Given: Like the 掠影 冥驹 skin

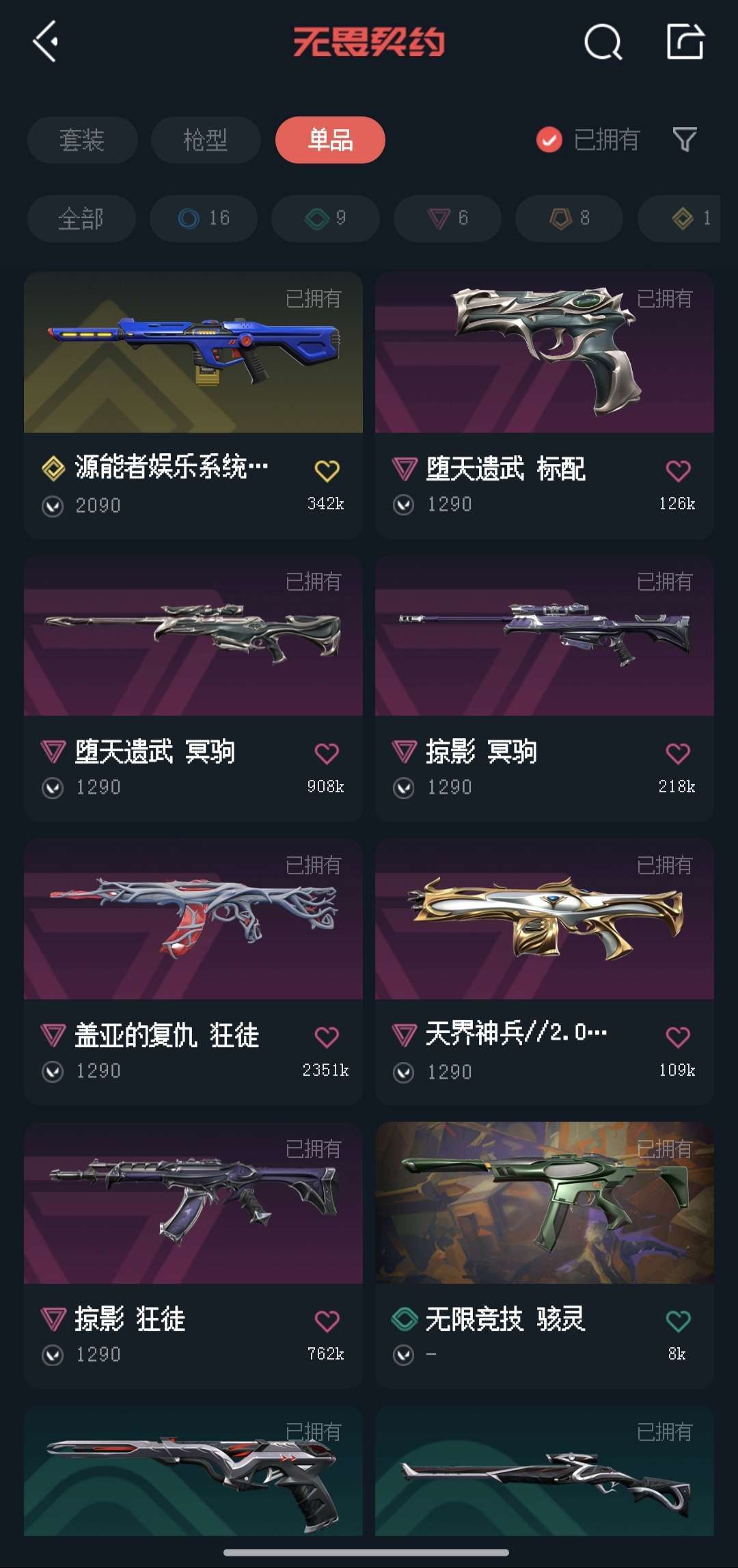Looking at the screenshot, I should [678, 753].
